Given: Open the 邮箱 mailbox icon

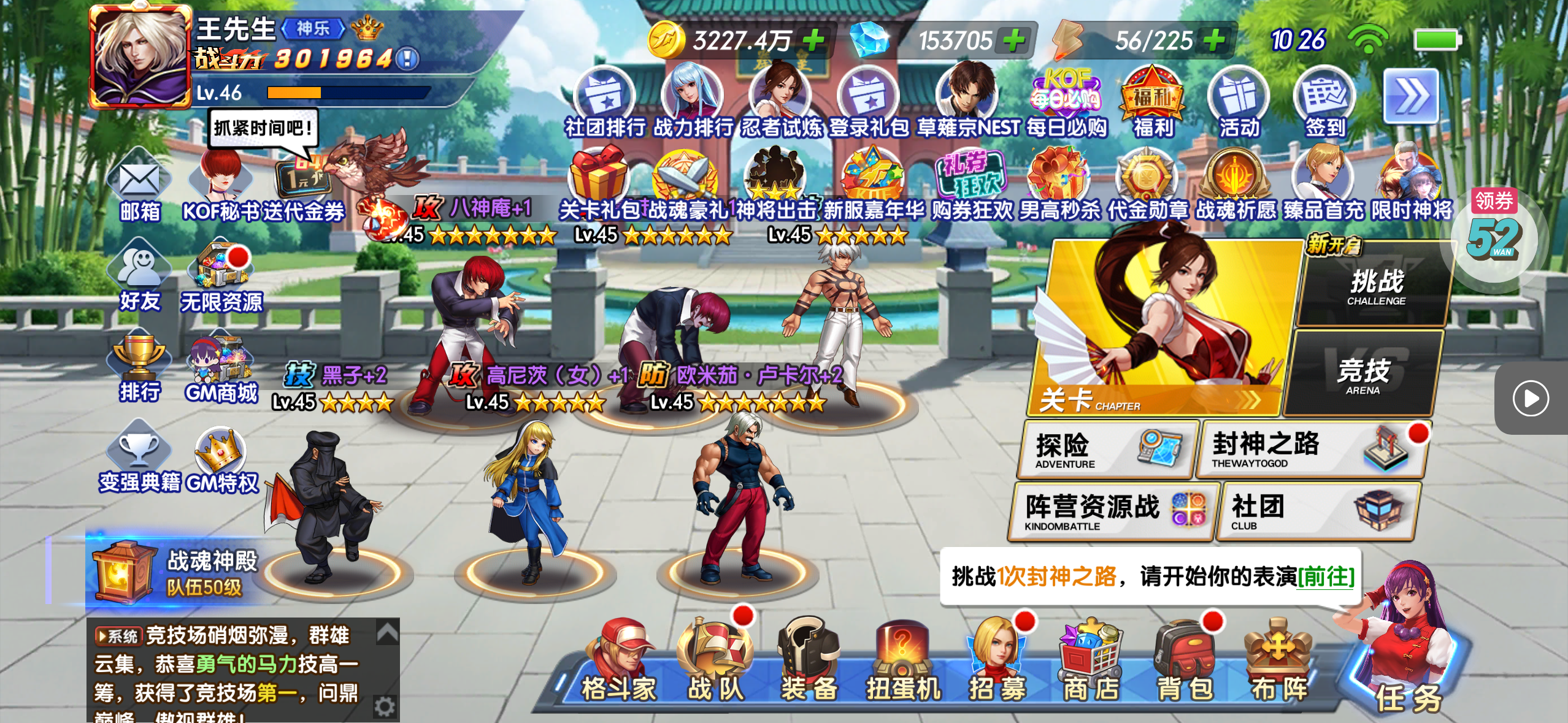Looking at the screenshot, I should pyautogui.click(x=140, y=186).
